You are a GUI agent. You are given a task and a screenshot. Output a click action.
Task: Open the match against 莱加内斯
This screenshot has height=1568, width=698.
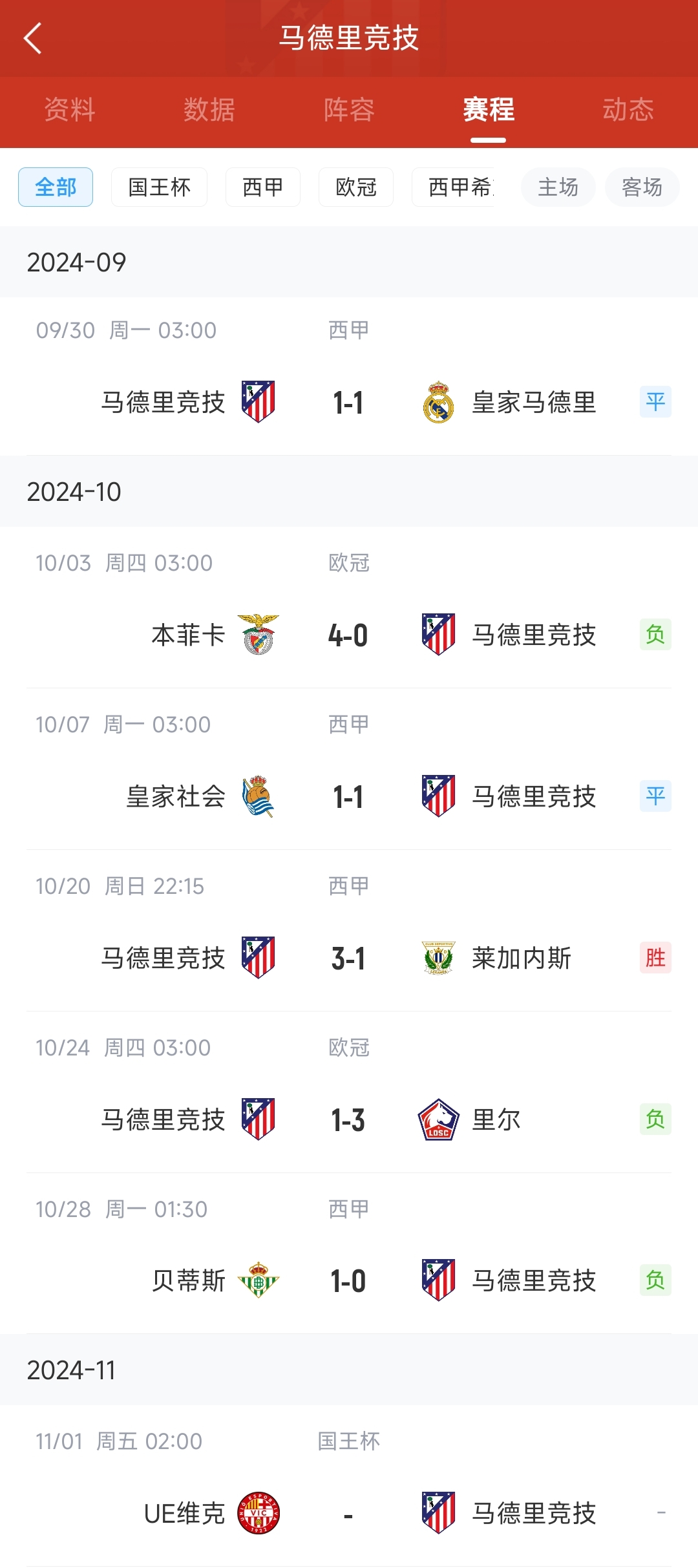click(349, 931)
